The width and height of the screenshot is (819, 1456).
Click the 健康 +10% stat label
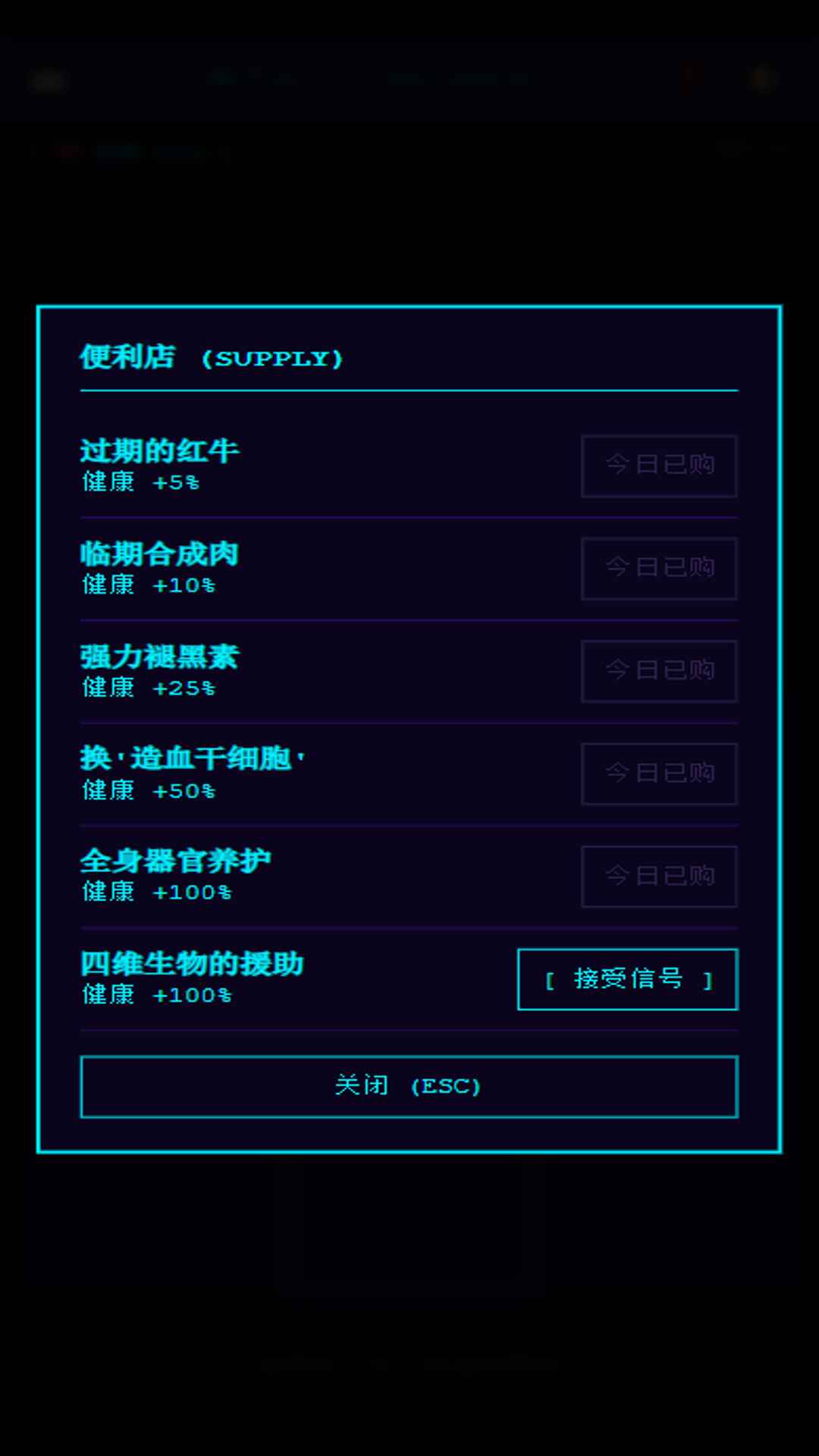pos(146,585)
